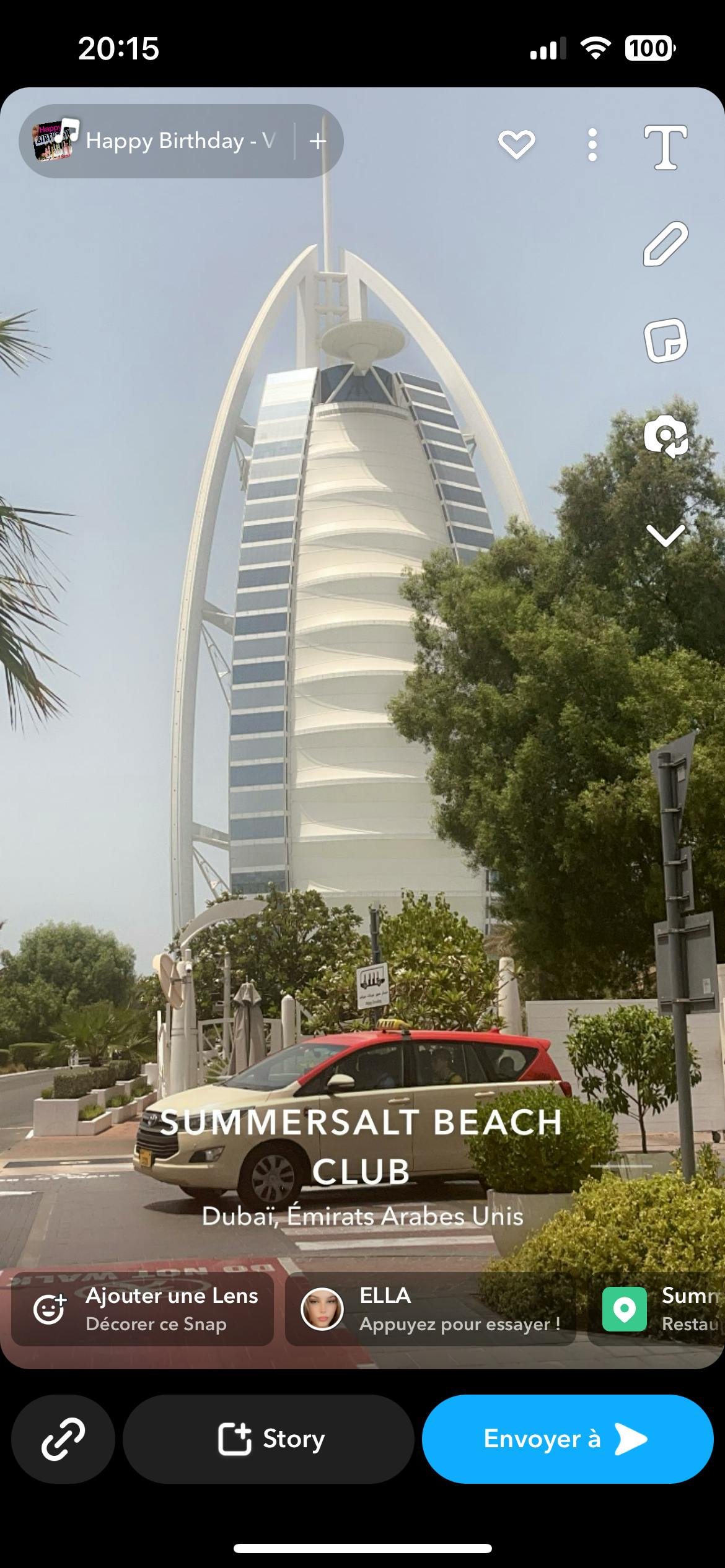The width and height of the screenshot is (725, 1568).
Task: Choose Ajouter une Lens
Action: 143,1309
